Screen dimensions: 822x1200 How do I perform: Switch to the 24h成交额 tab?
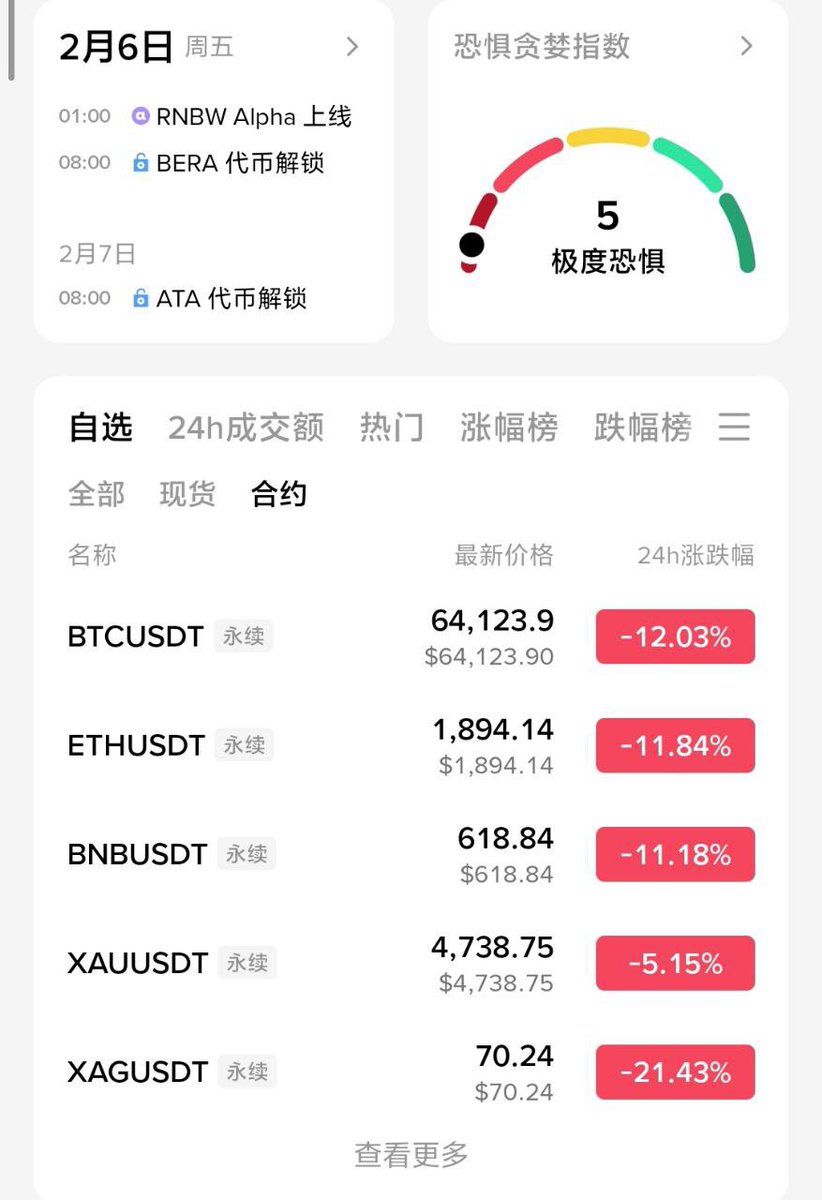pyautogui.click(x=246, y=428)
